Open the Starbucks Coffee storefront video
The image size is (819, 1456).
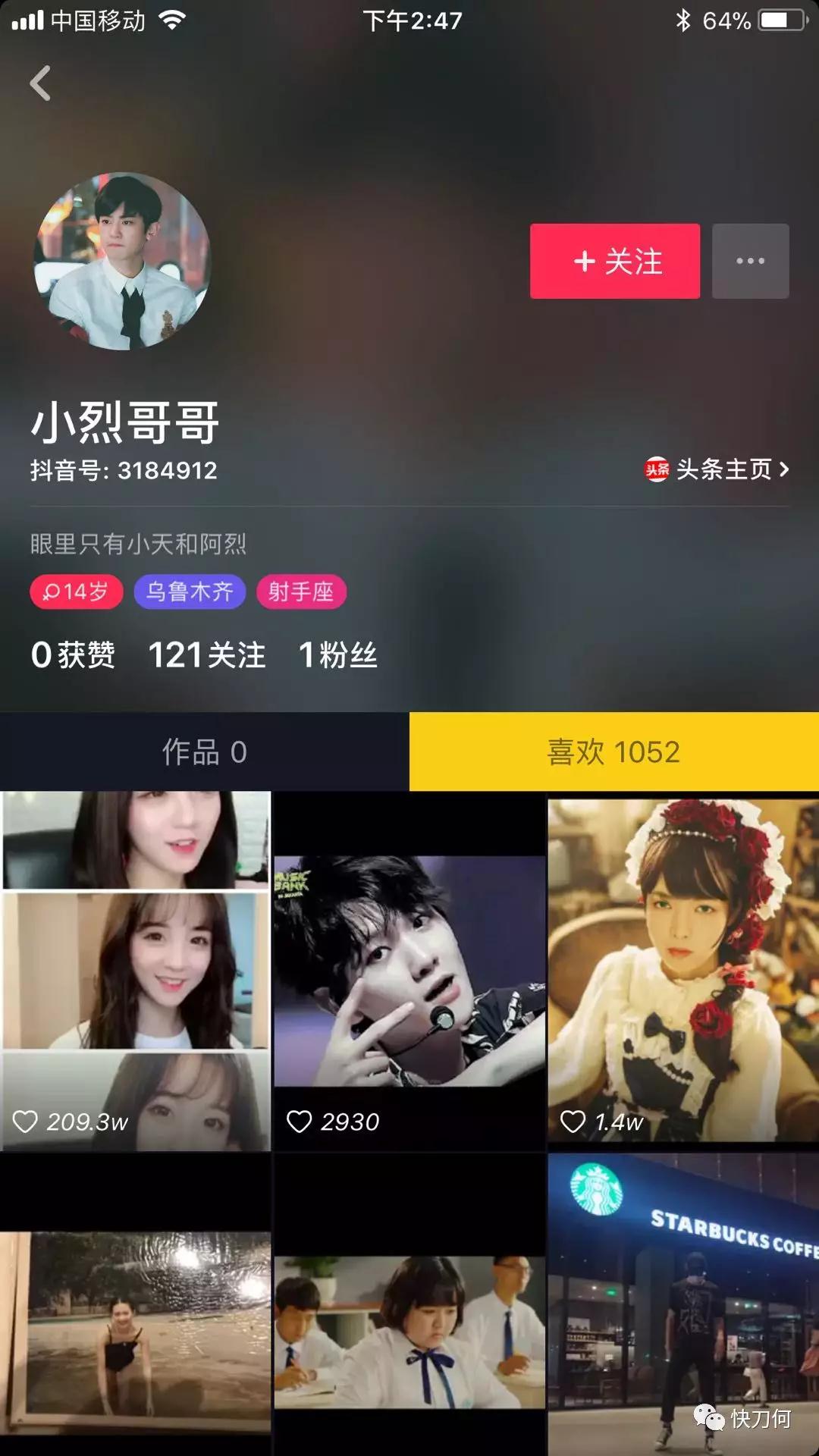coord(683,1304)
